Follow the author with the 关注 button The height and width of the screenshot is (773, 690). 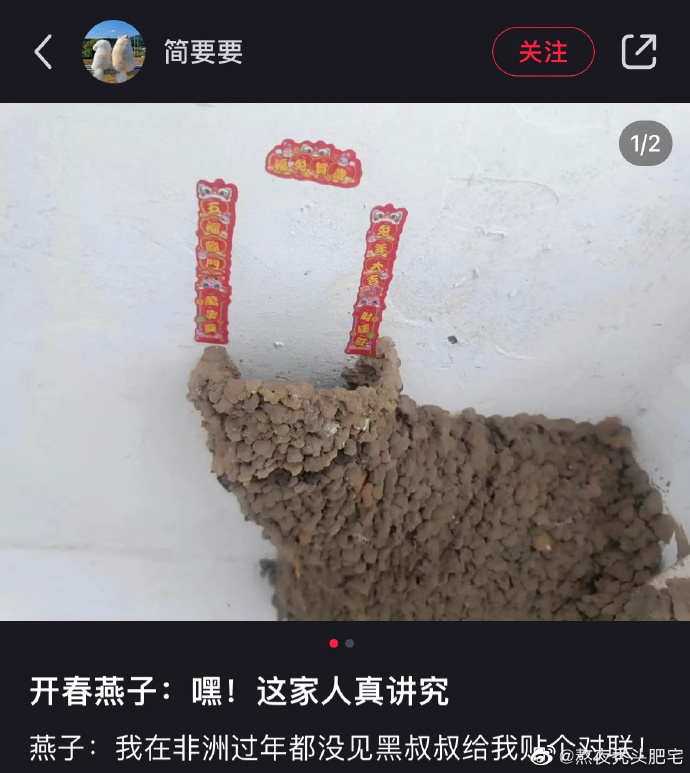(x=543, y=52)
